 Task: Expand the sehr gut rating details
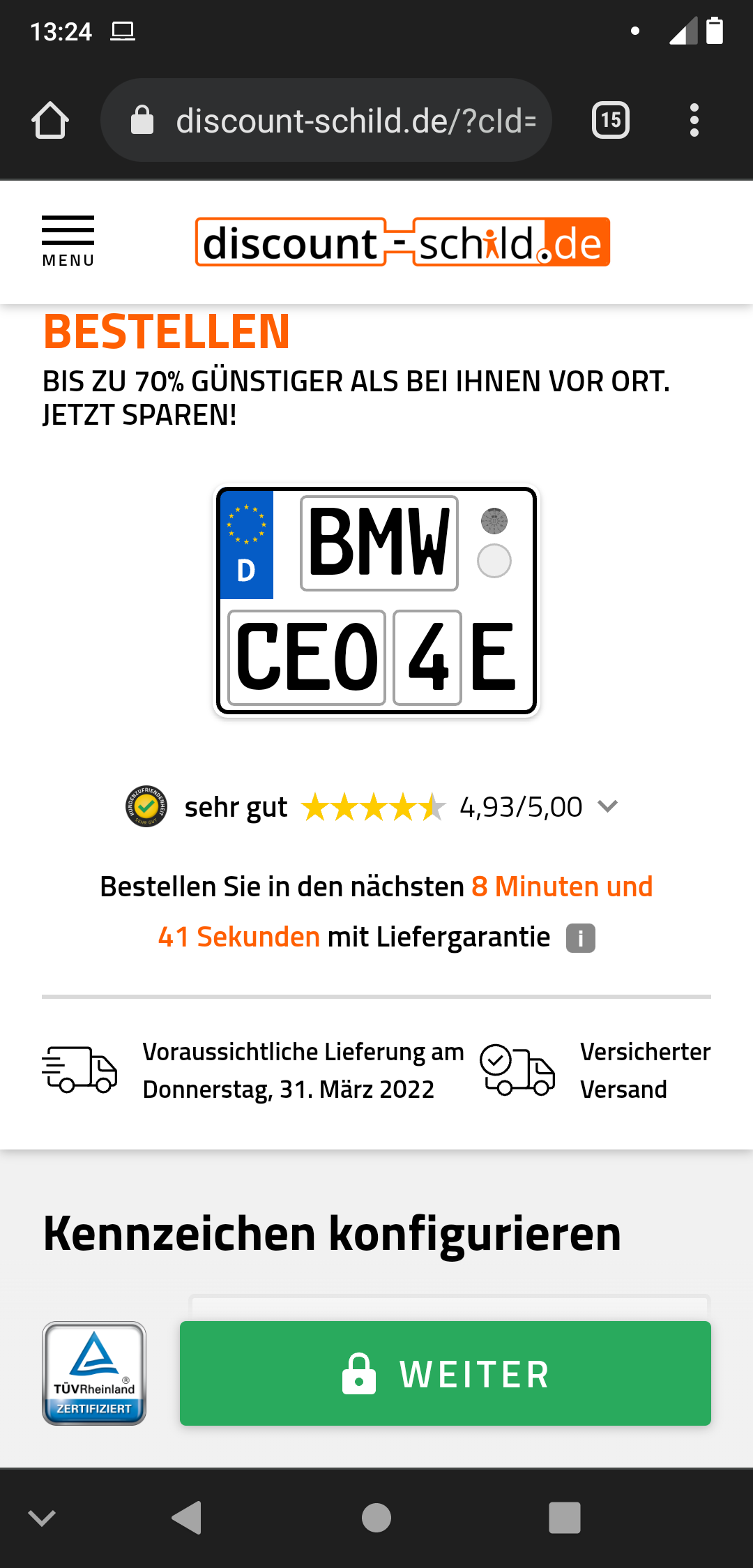click(x=607, y=806)
